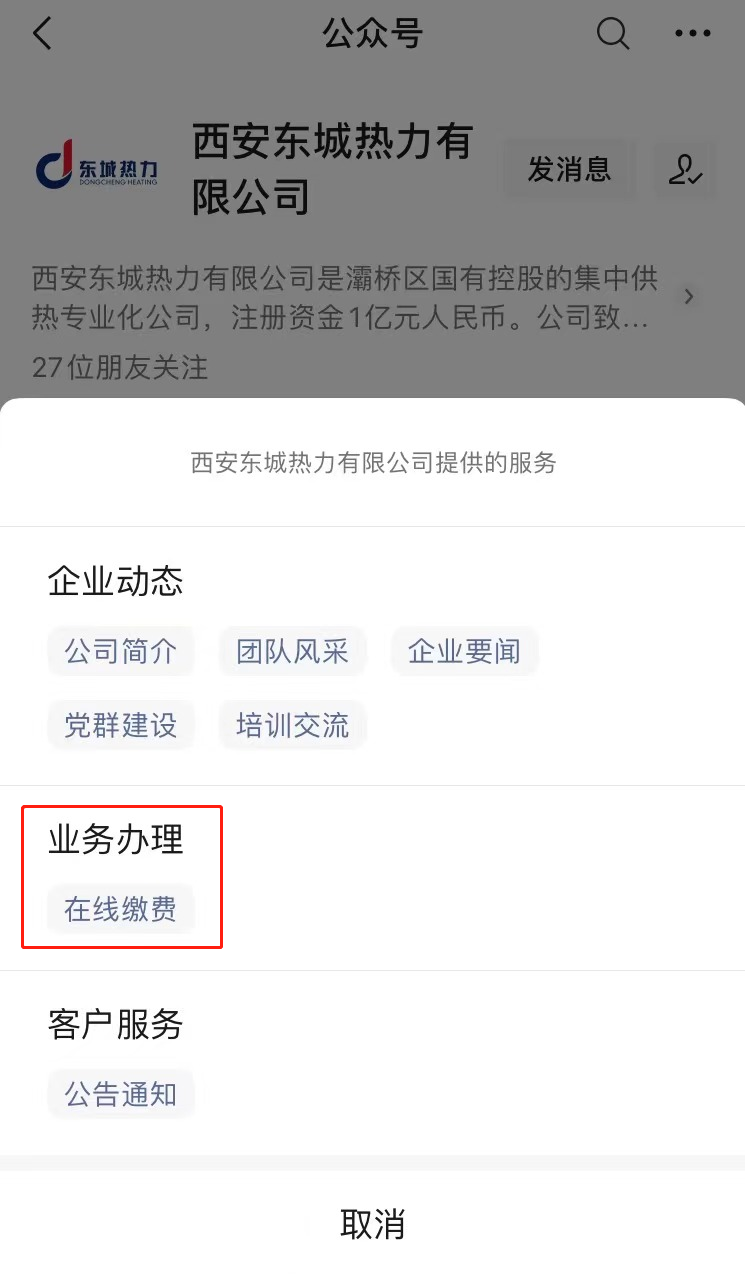The width and height of the screenshot is (745, 1283).
Task: Open 公司简介 chip
Action: [121, 652]
